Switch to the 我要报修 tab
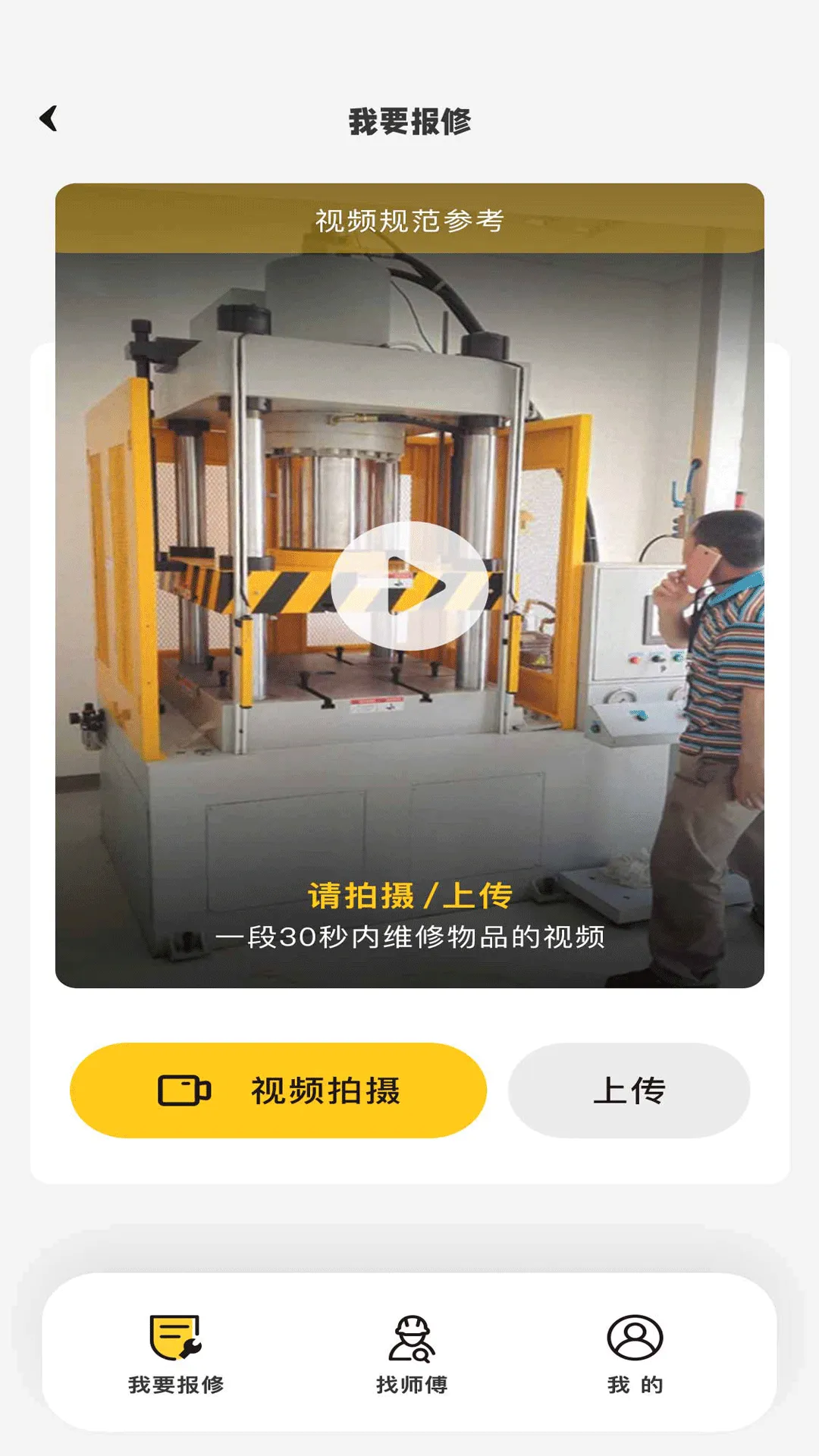The image size is (819, 1456). tap(176, 1355)
